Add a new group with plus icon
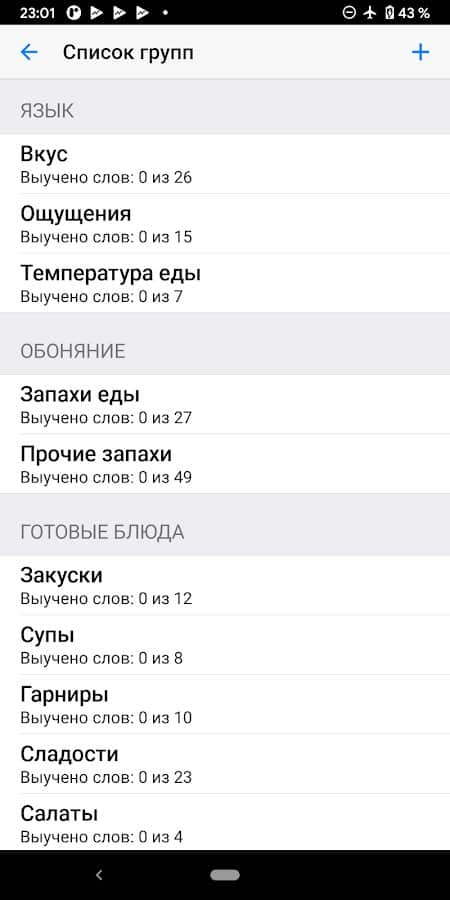The image size is (450, 900). click(x=420, y=52)
